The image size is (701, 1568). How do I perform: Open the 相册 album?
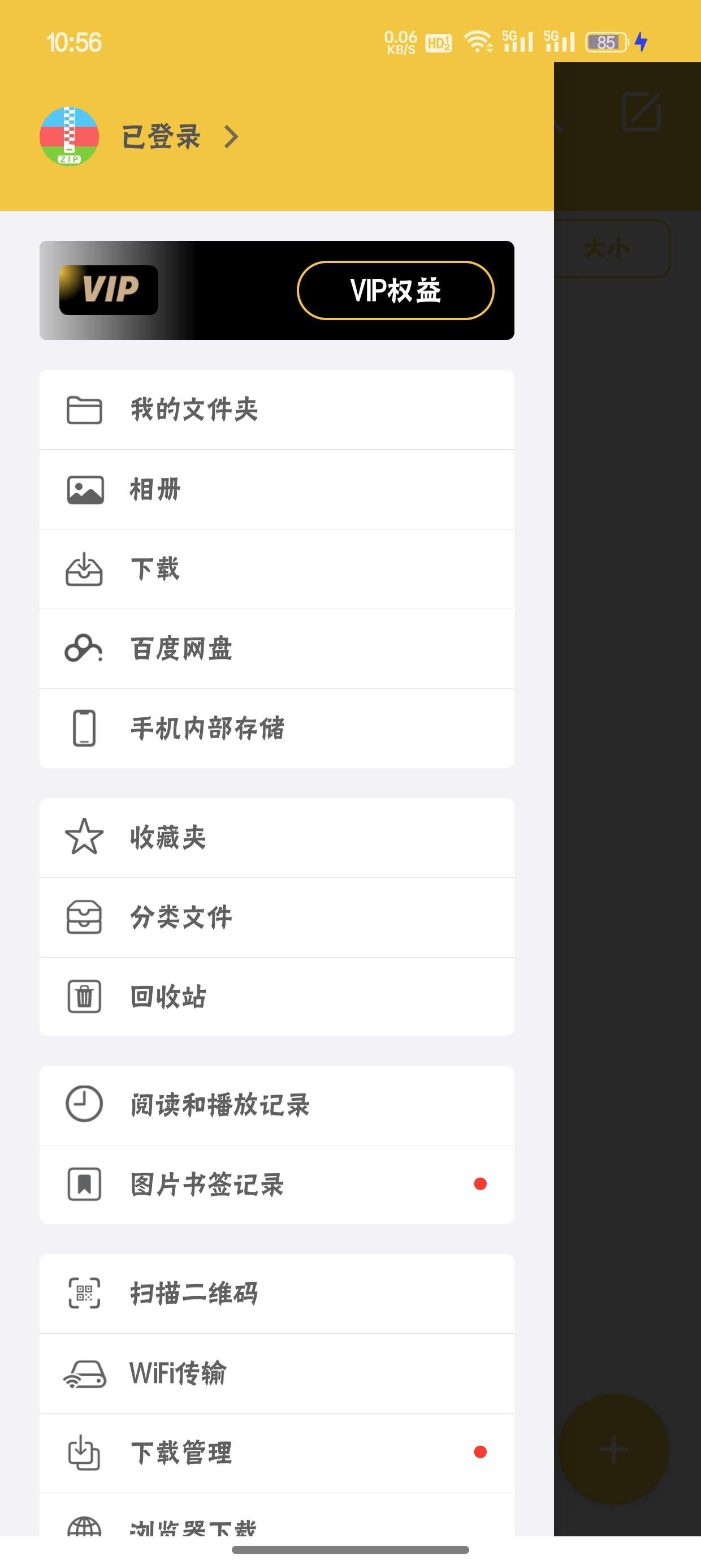(x=276, y=489)
